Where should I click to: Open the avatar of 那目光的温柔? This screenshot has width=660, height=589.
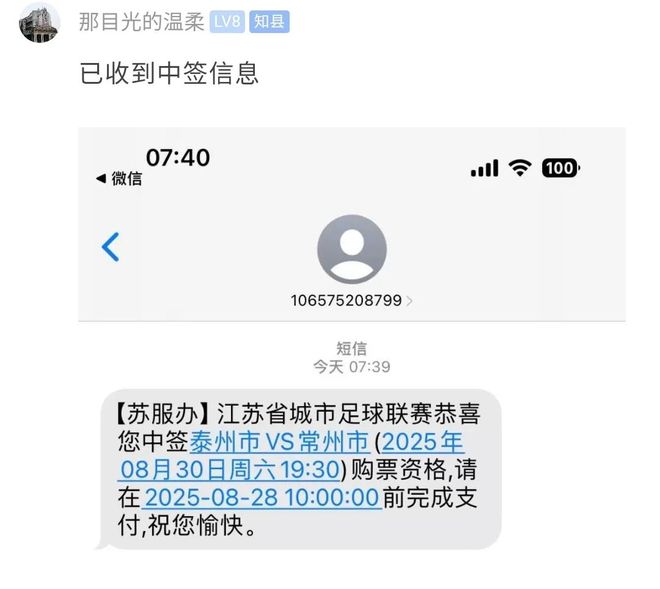click(39, 22)
